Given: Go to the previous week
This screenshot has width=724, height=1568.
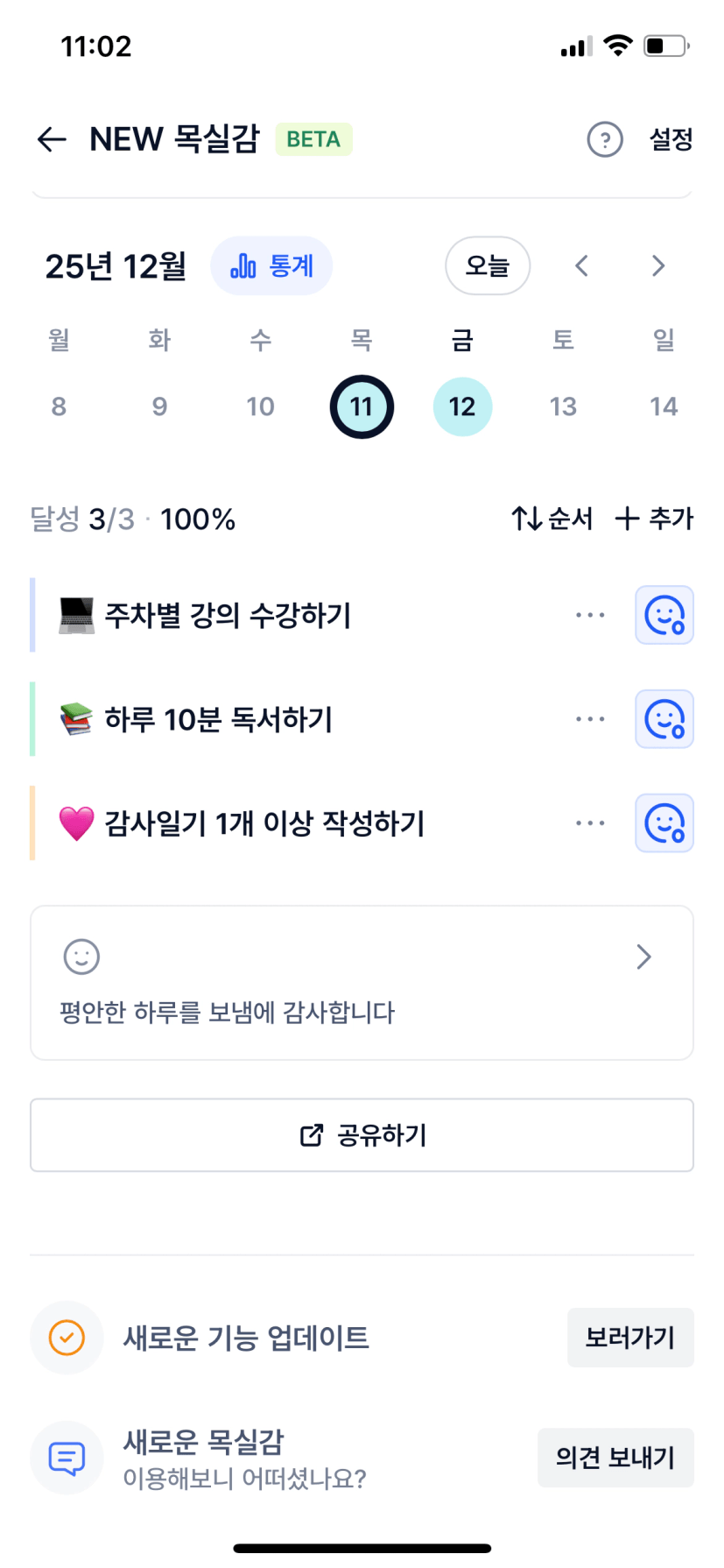Looking at the screenshot, I should point(582,266).
